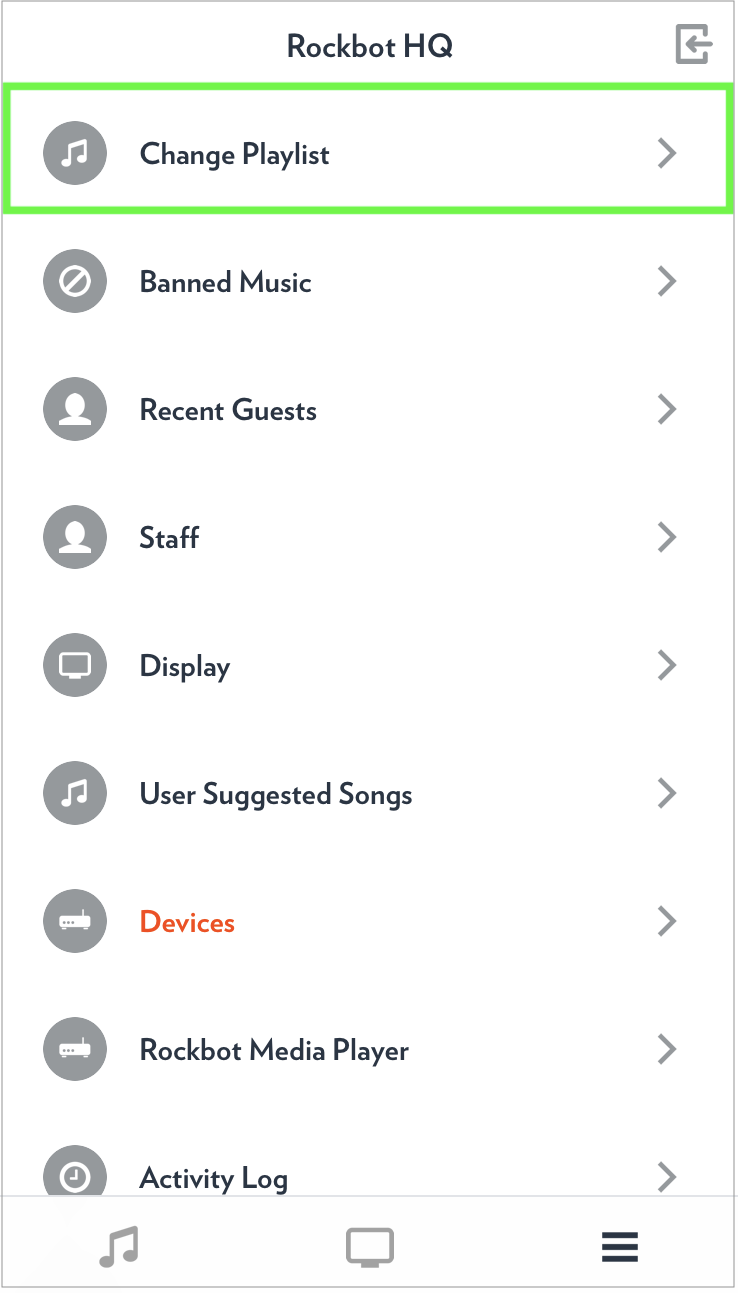The image size is (738, 1293).
Task: Switch to the music note tab
Action: pyautogui.click(x=120, y=1247)
